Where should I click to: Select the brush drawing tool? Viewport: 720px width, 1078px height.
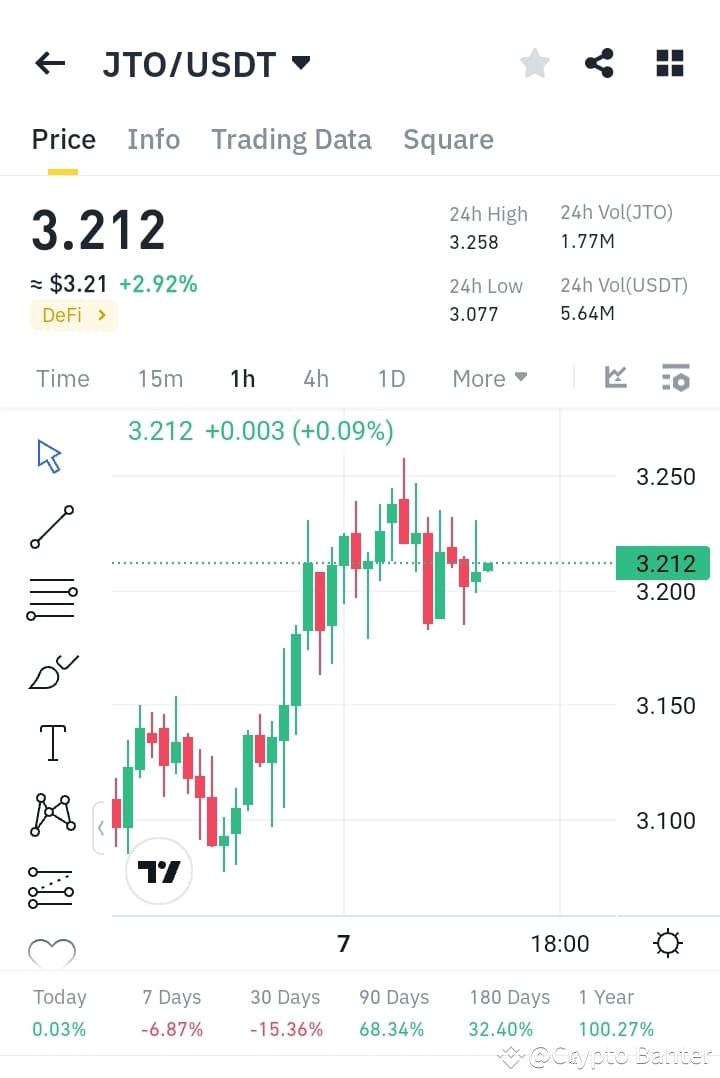(51, 670)
